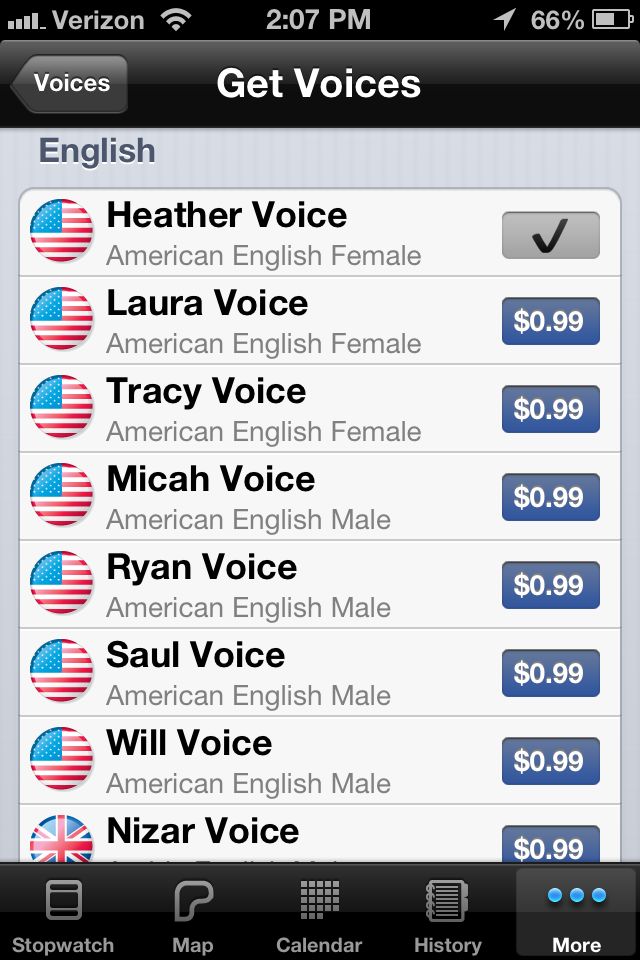The height and width of the screenshot is (960, 640).
Task: Purchase Tracy Voice for $0.99
Action: pos(550,409)
